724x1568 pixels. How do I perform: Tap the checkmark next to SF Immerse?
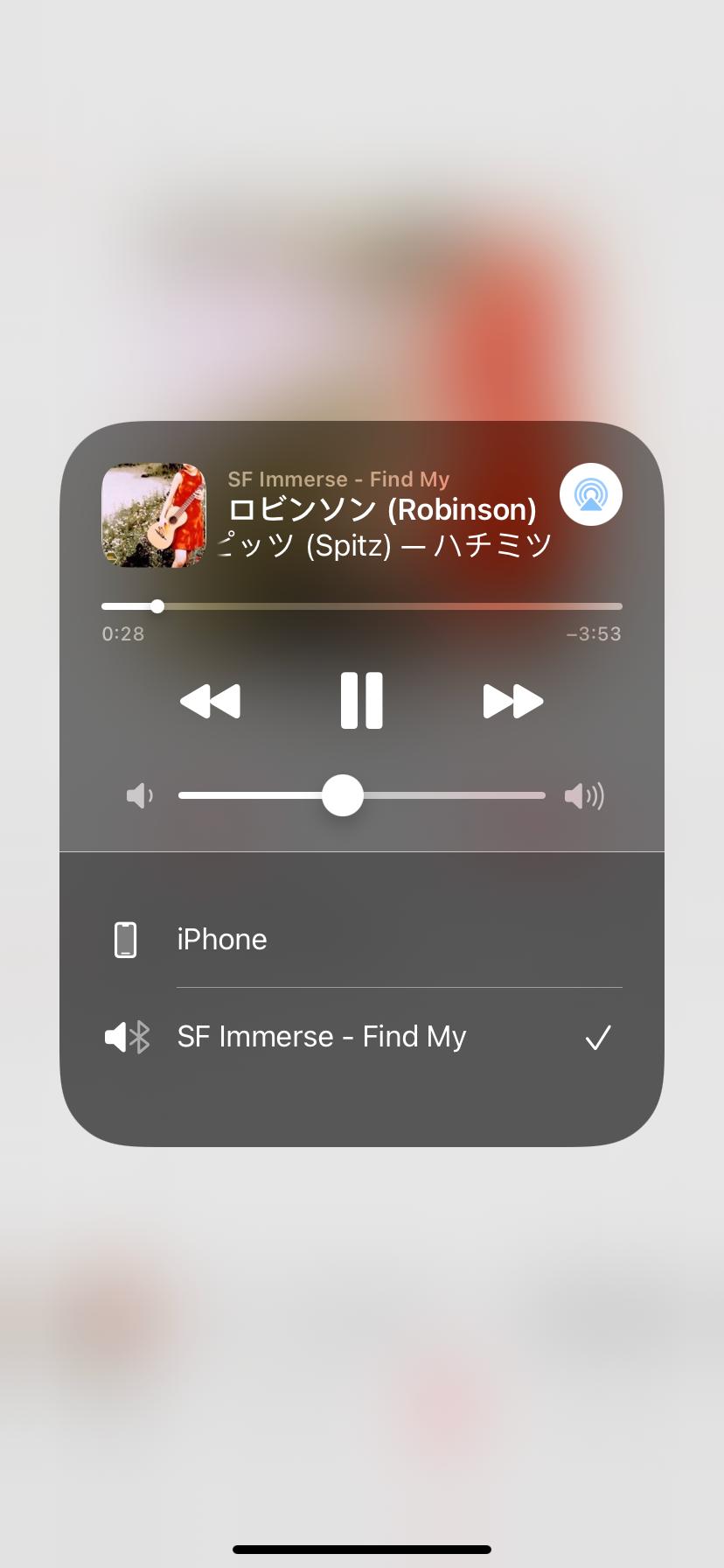pyautogui.click(x=598, y=1036)
